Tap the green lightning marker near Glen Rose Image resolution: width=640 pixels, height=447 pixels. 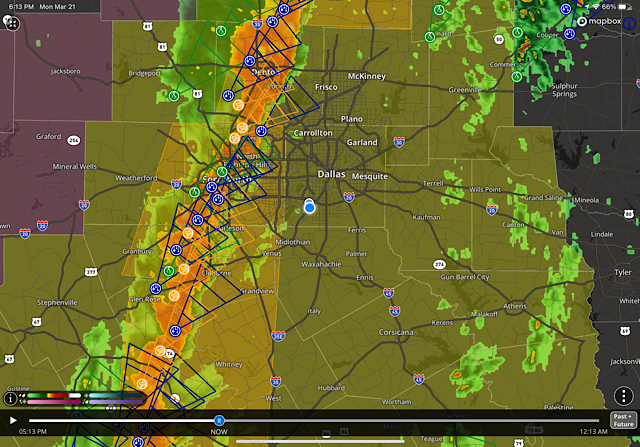tap(170, 270)
